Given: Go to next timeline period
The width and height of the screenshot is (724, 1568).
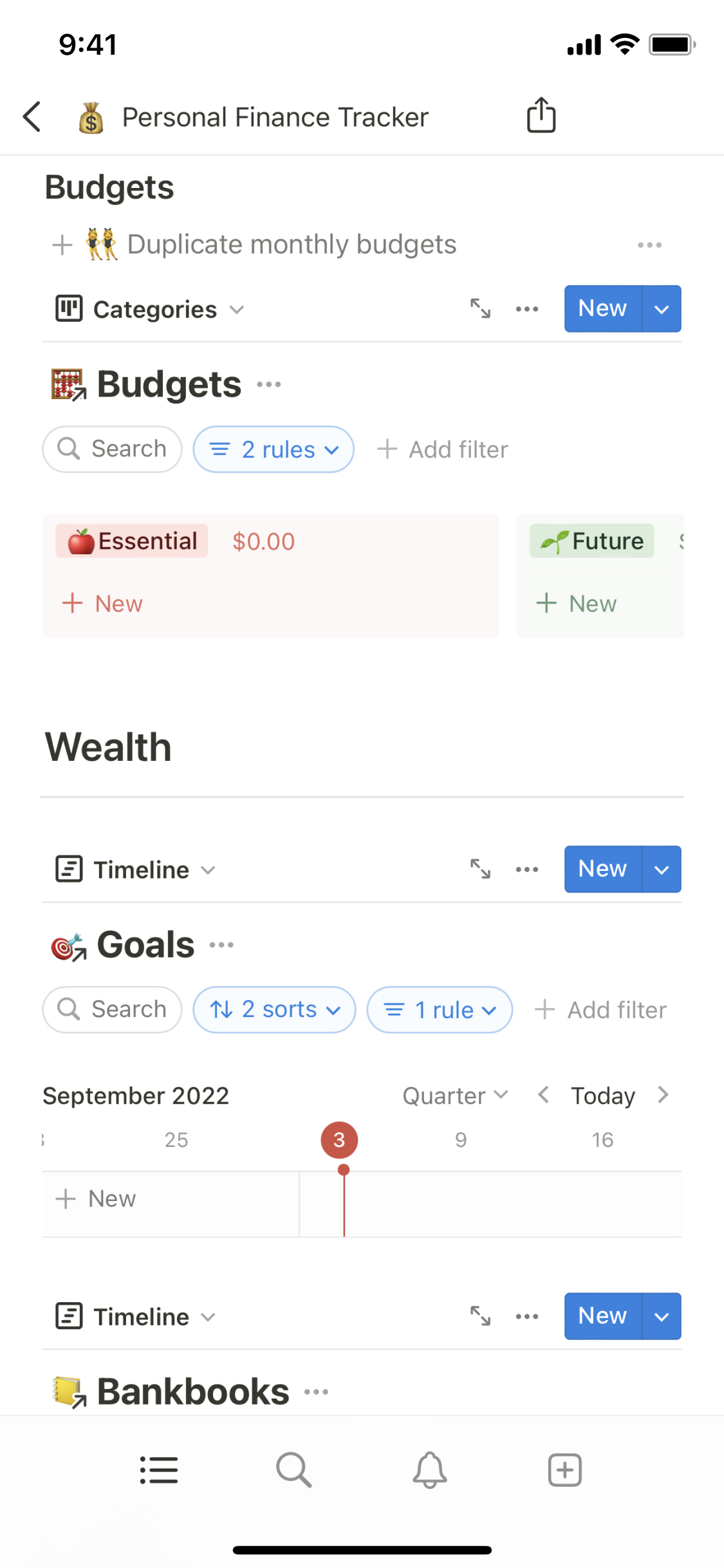Looking at the screenshot, I should [663, 1094].
